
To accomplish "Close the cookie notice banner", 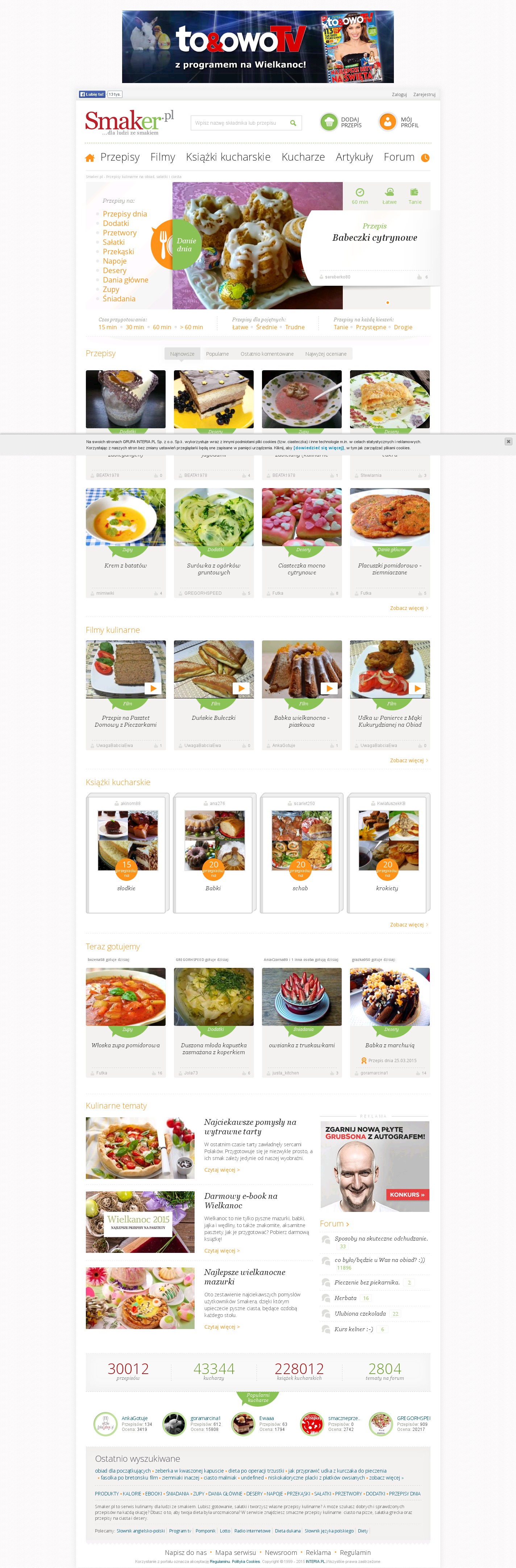I will pos(508,441).
